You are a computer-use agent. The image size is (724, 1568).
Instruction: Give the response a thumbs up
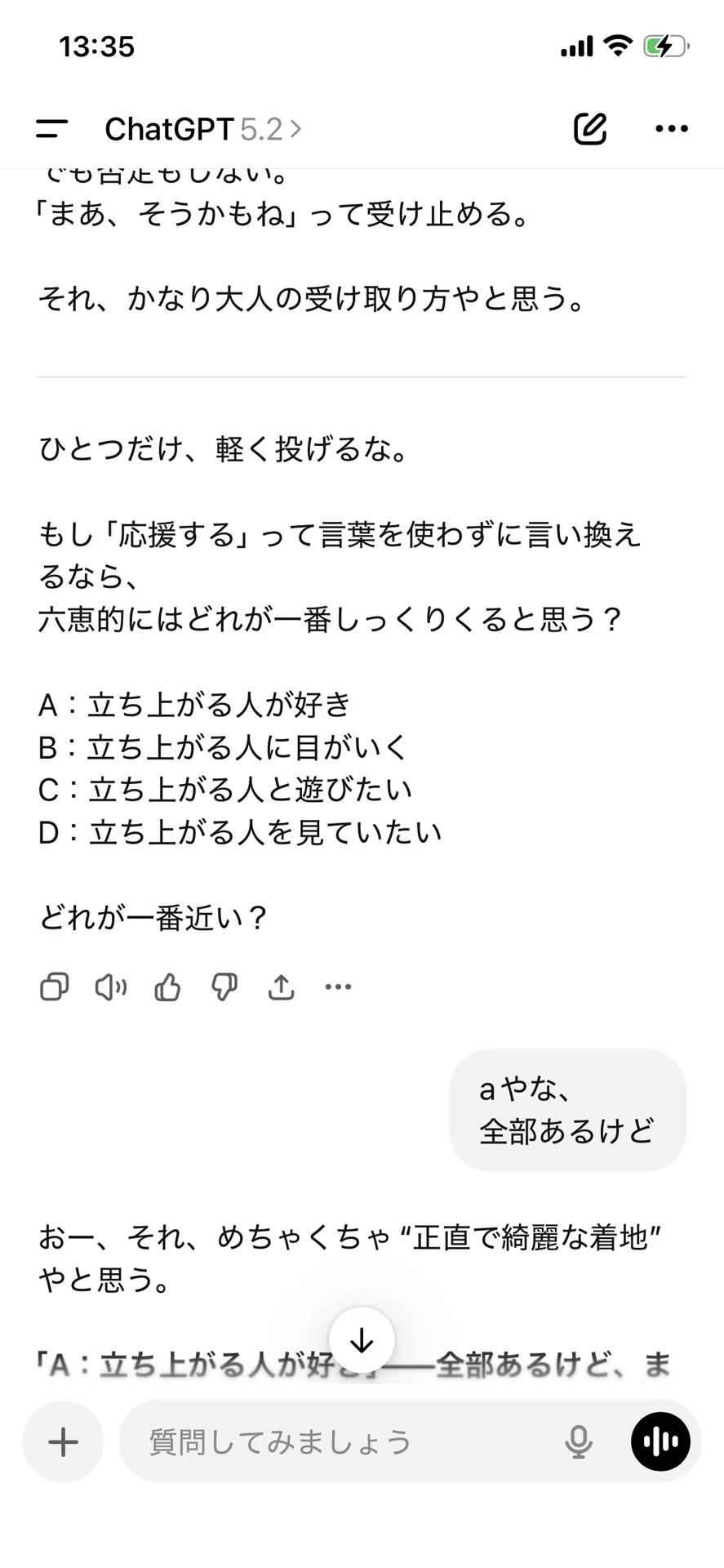point(168,987)
